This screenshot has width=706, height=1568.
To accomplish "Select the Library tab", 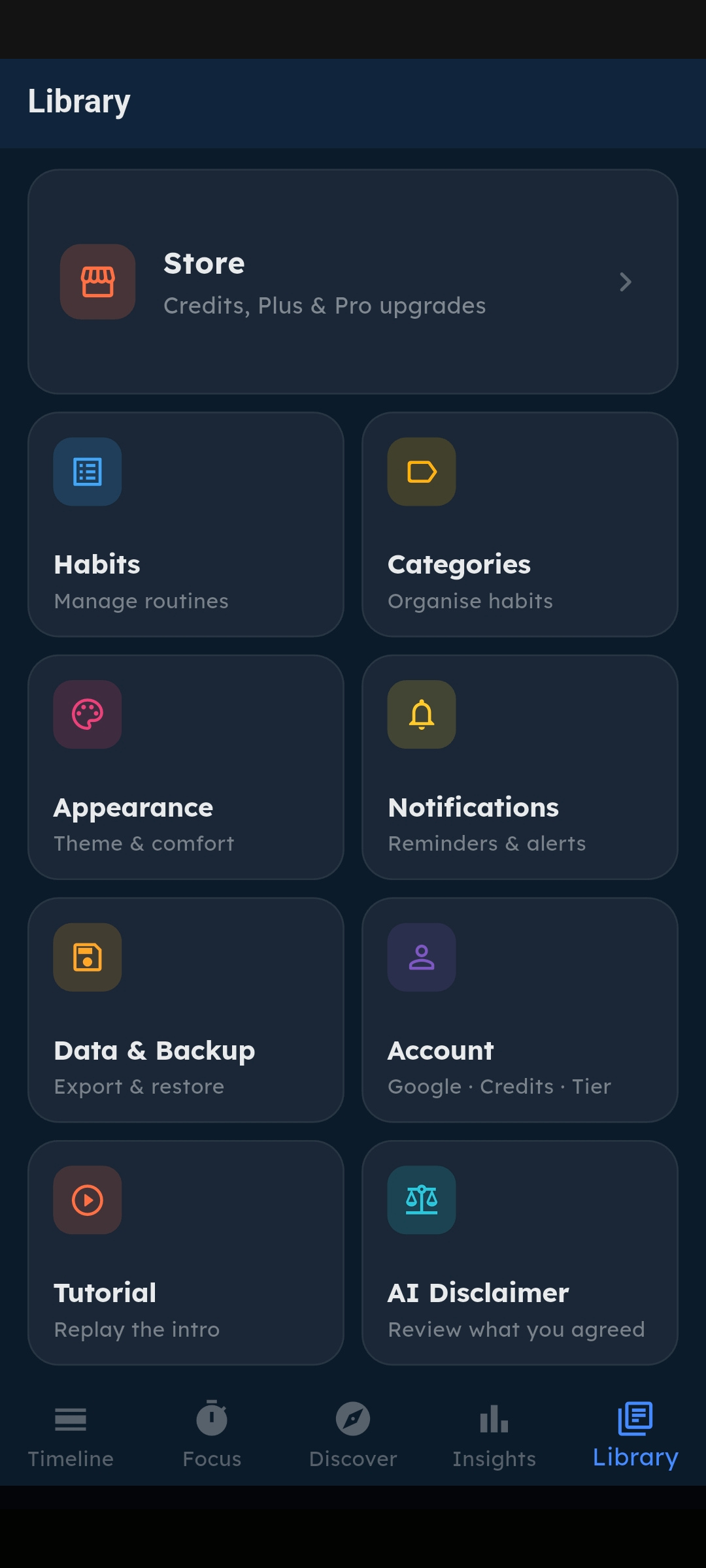I will pos(635,1435).
